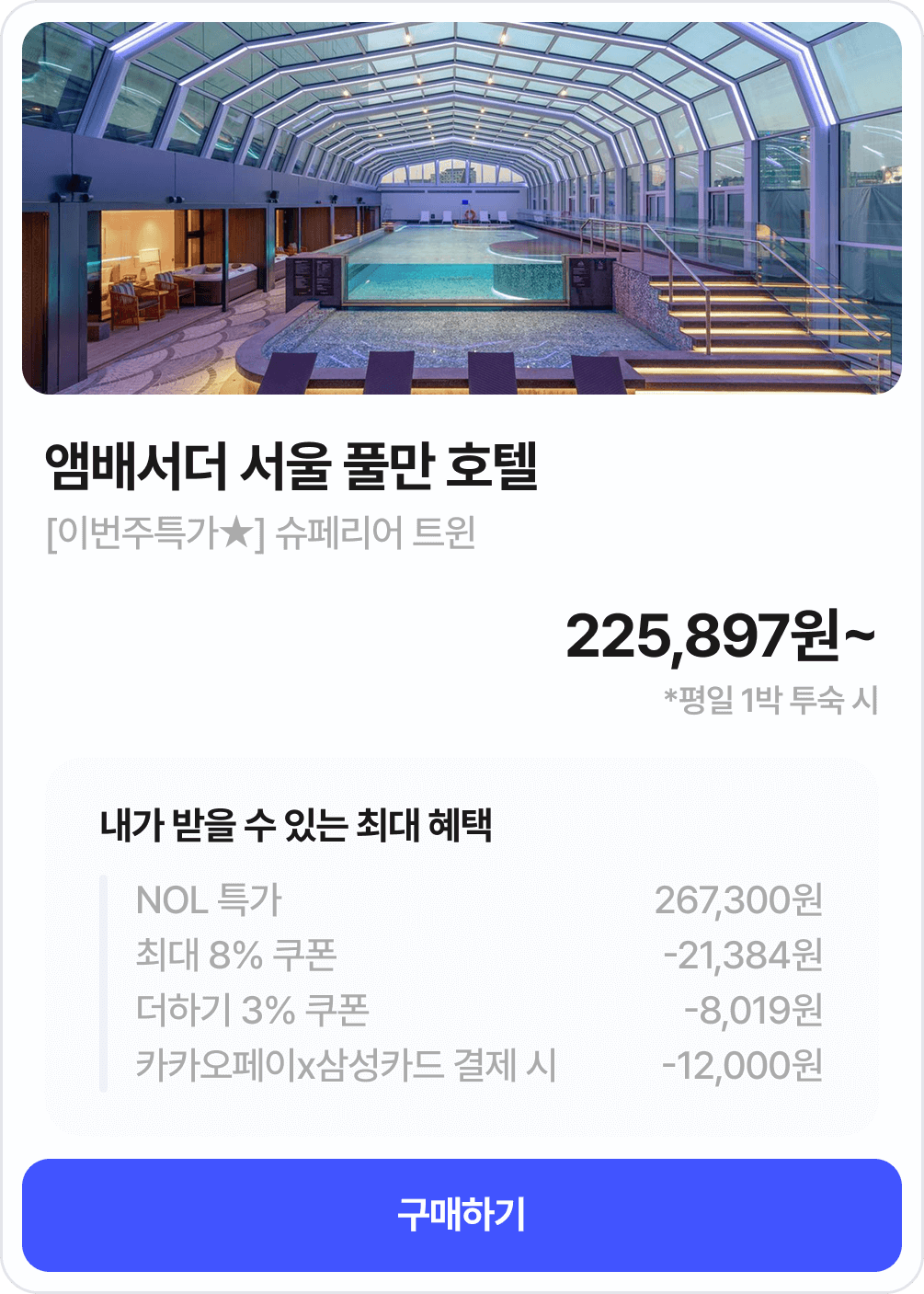Open the 앰배서더 서울 풀만 호텔 pool photo
924x1294 pixels.
coord(462,209)
